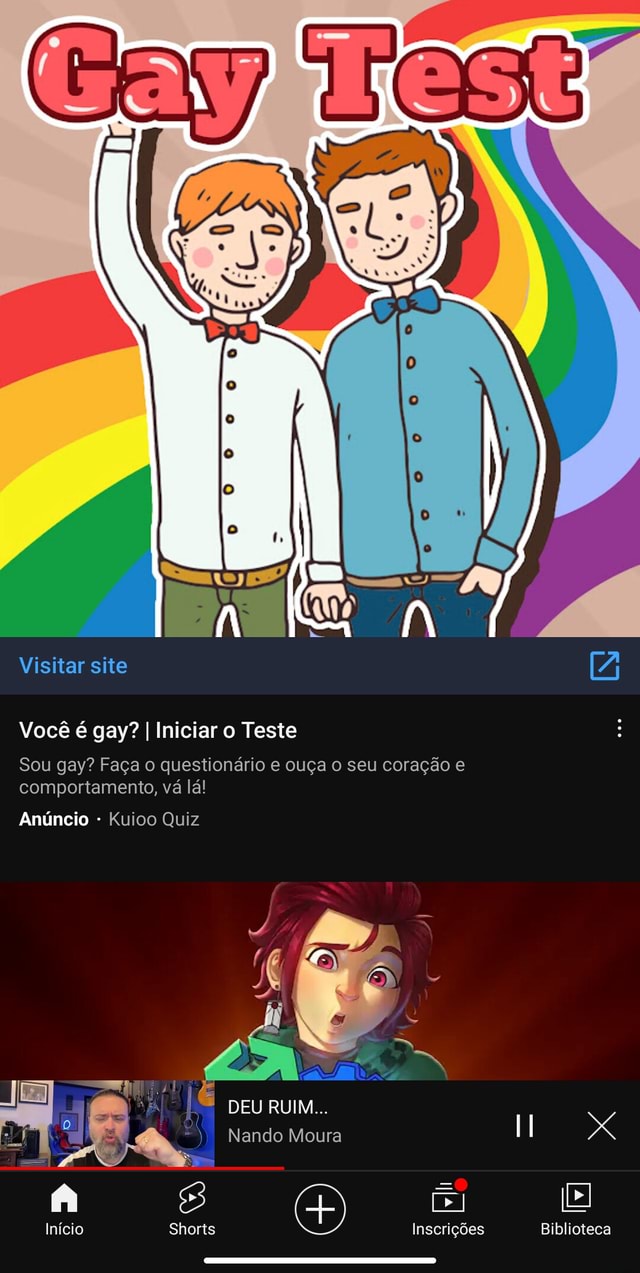Pause the DEU RUIM miniplayer video
The image size is (640, 1273).
(x=525, y=1125)
